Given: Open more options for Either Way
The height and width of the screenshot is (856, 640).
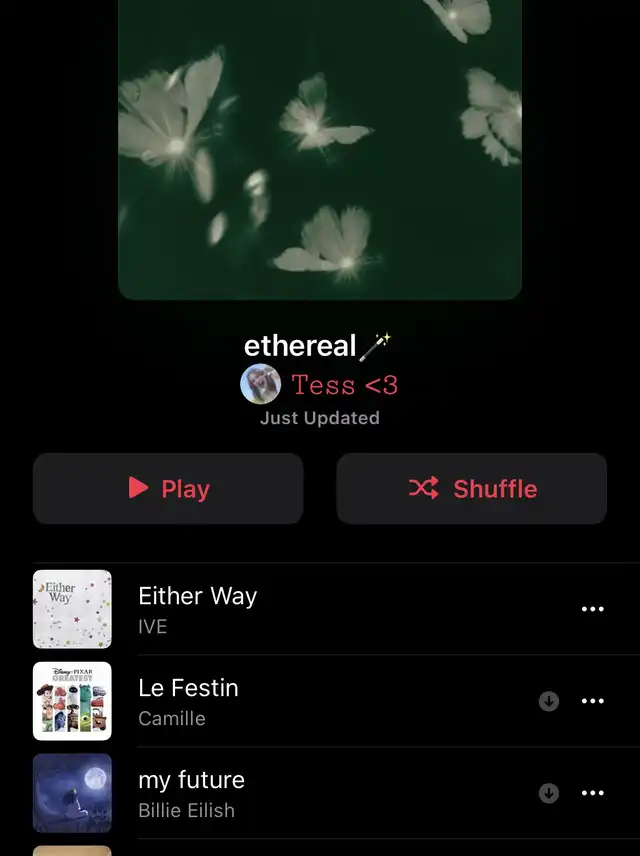Looking at the screenshot, I should (x=593, y=609).
